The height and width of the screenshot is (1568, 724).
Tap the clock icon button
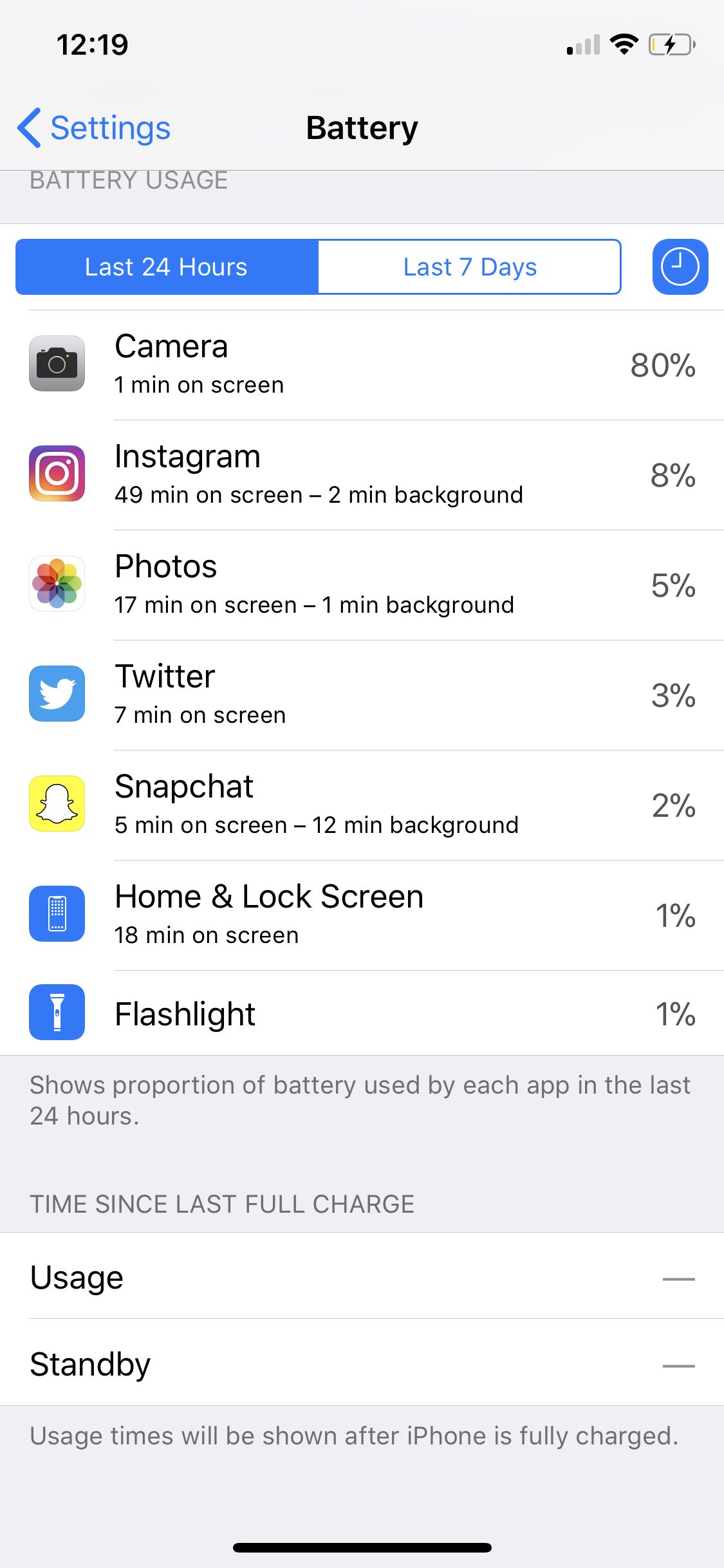pyautogui.click(x=680, y=267)
